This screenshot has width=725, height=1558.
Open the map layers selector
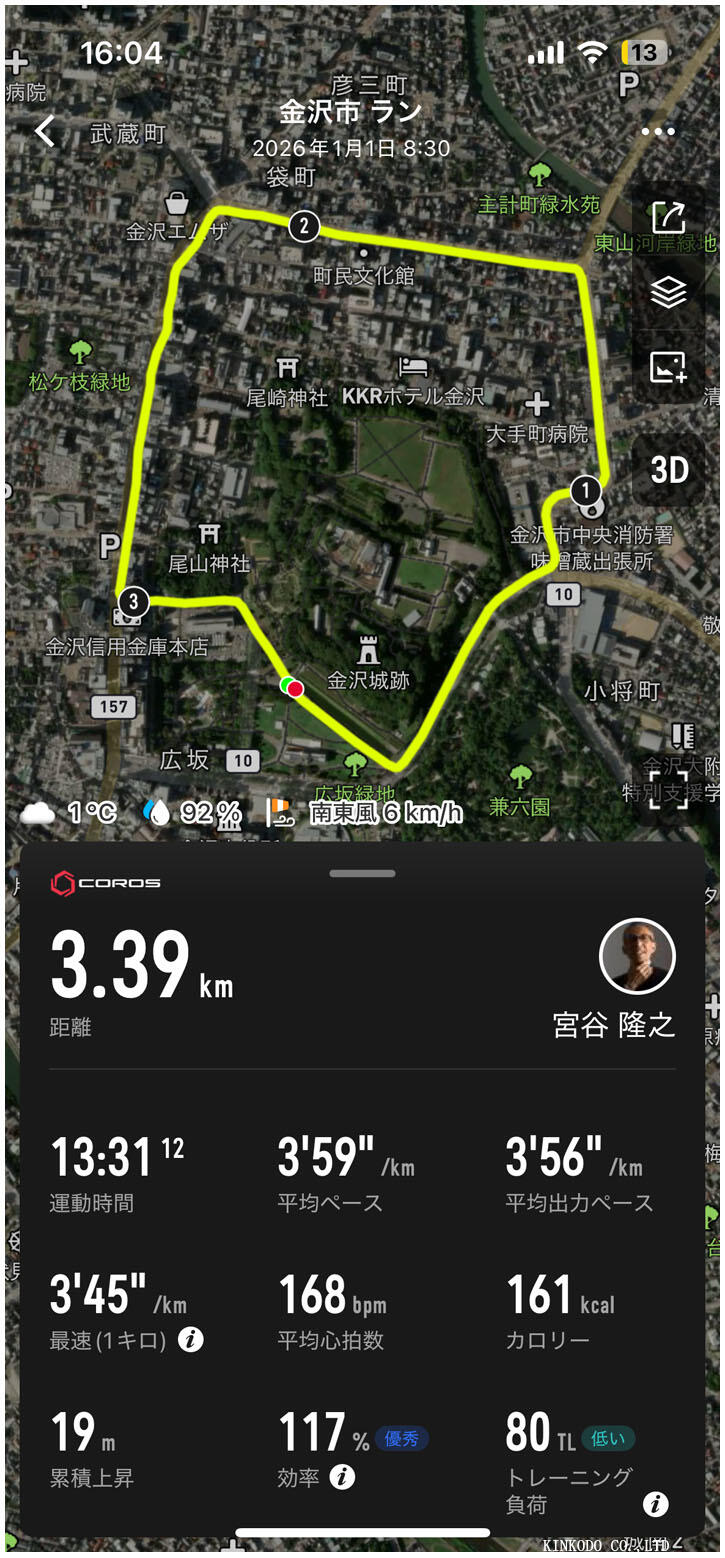pos(668,293)
